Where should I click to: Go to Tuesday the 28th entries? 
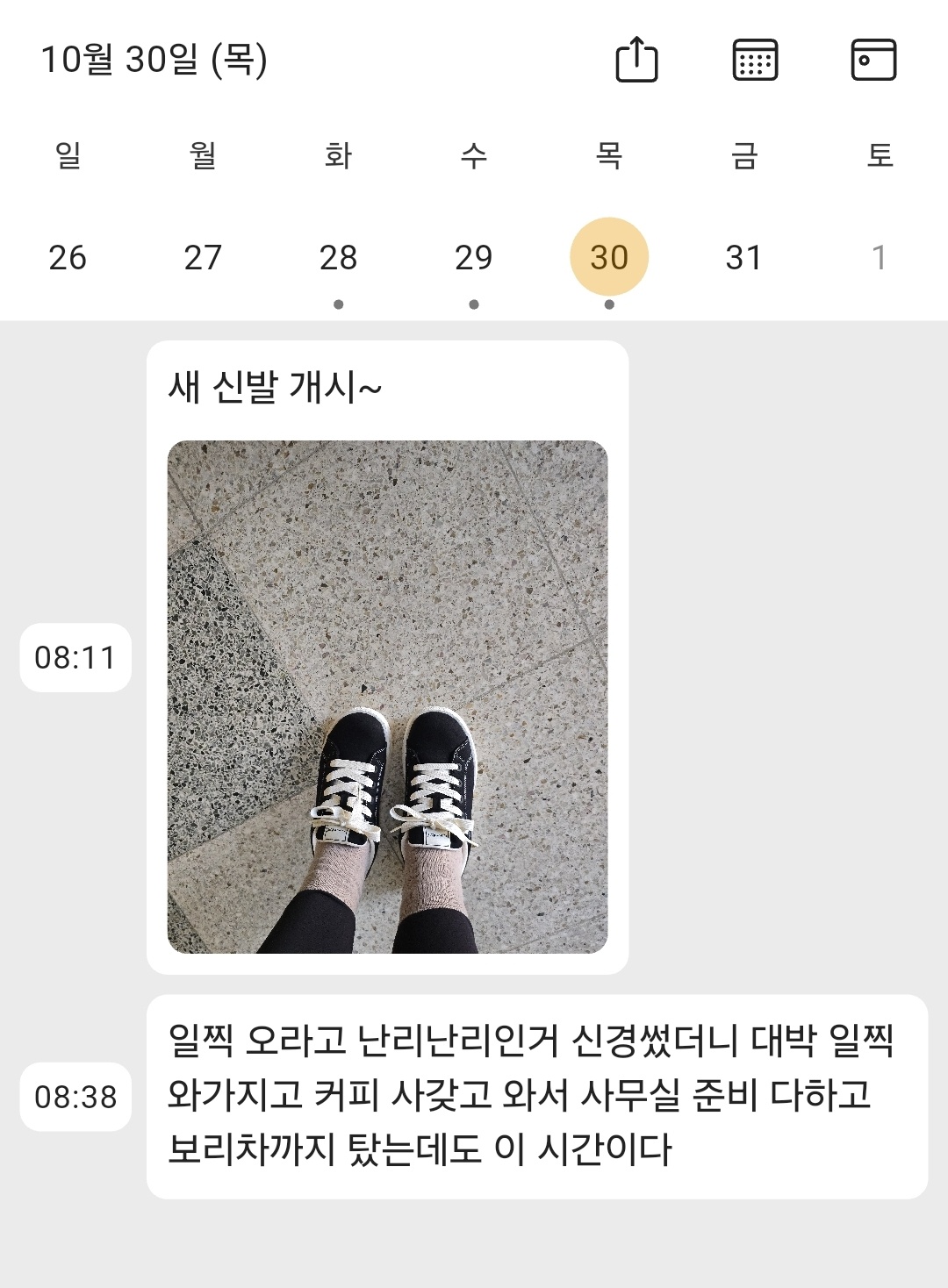(338, 258)
